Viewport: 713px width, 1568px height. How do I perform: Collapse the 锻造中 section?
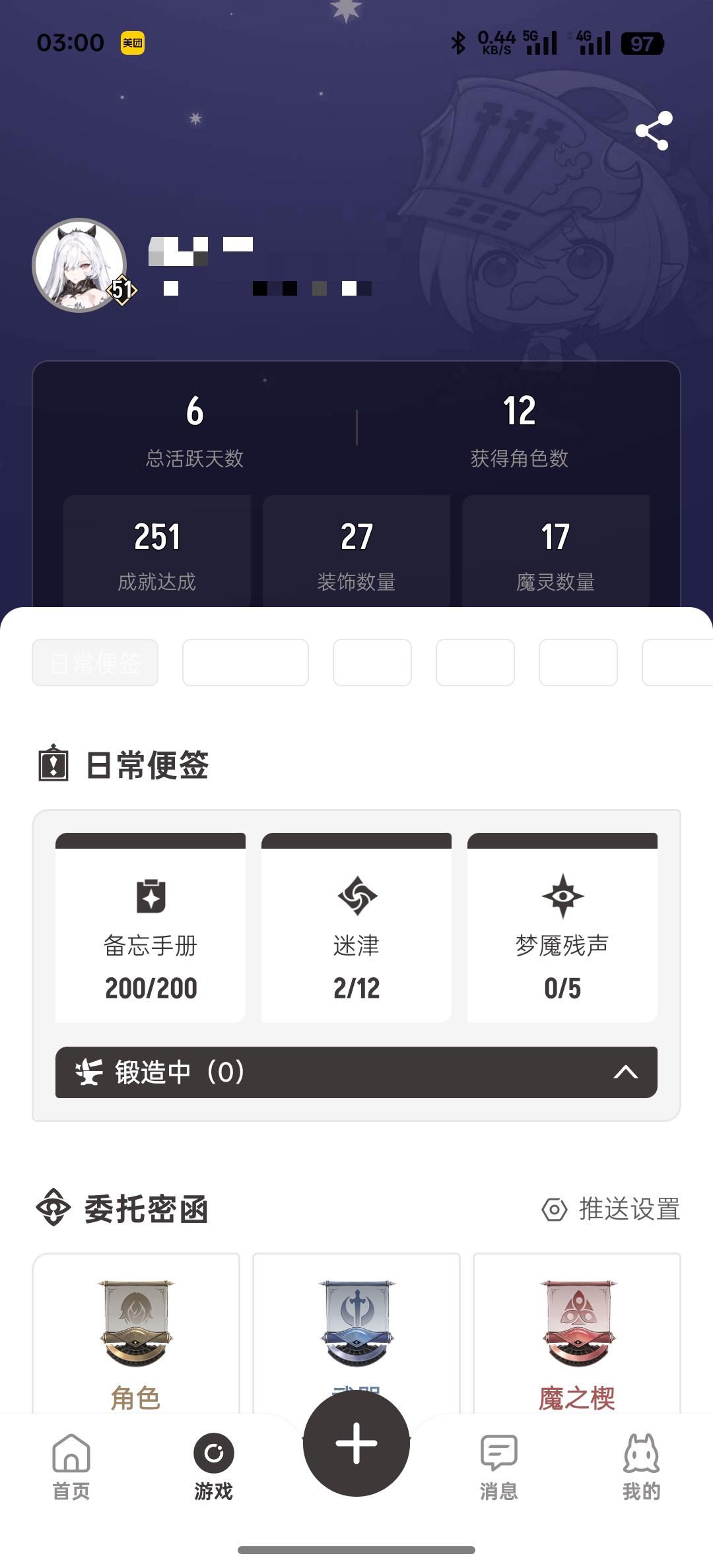625,1072
